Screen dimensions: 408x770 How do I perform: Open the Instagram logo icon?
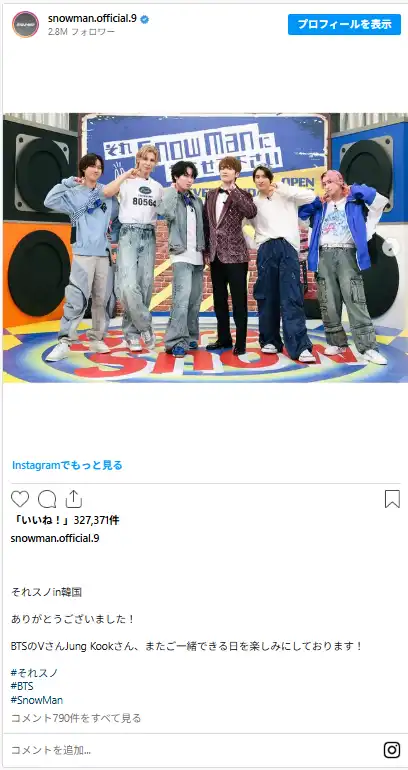[392, 750]
